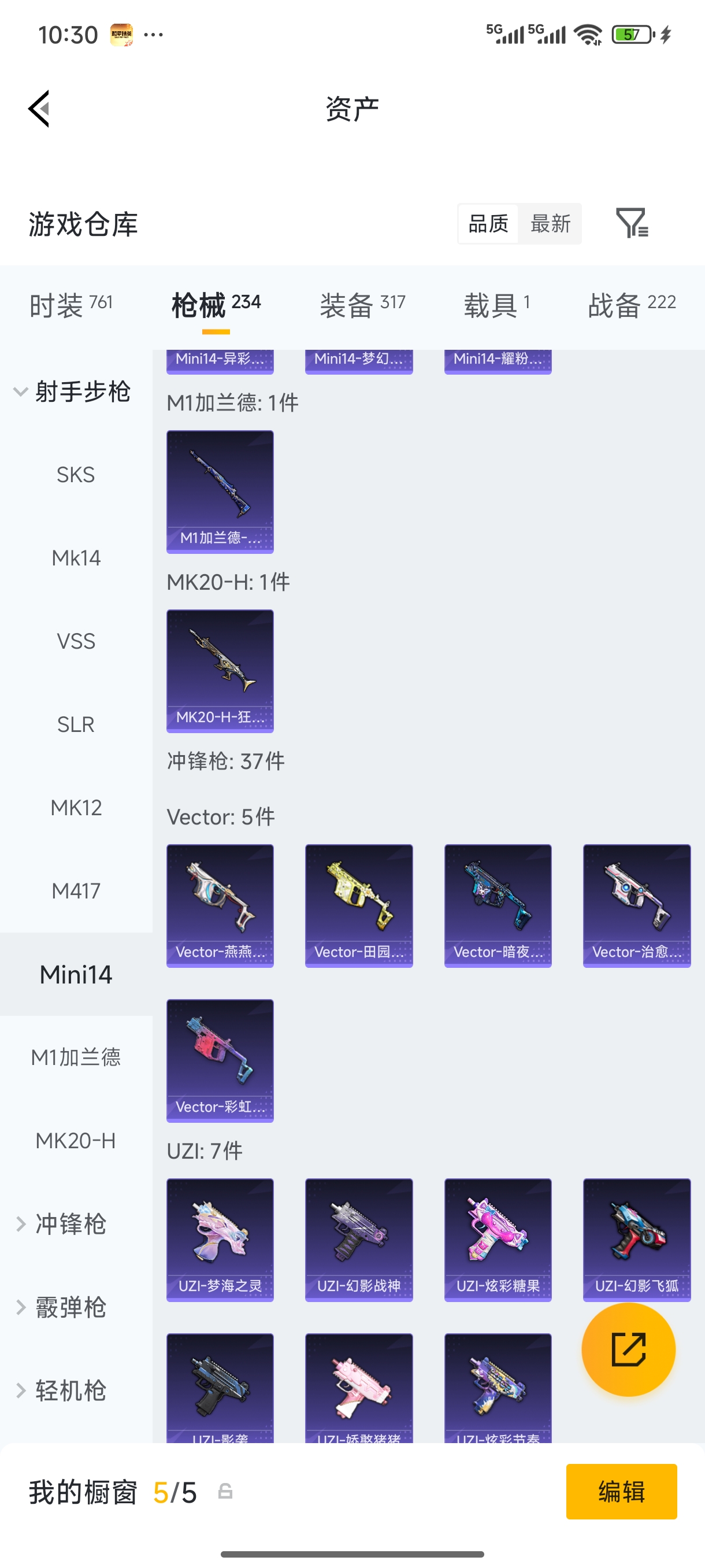Switch to the 载具 tab
Screen dimensions: 705x1568
click(496, 304)
